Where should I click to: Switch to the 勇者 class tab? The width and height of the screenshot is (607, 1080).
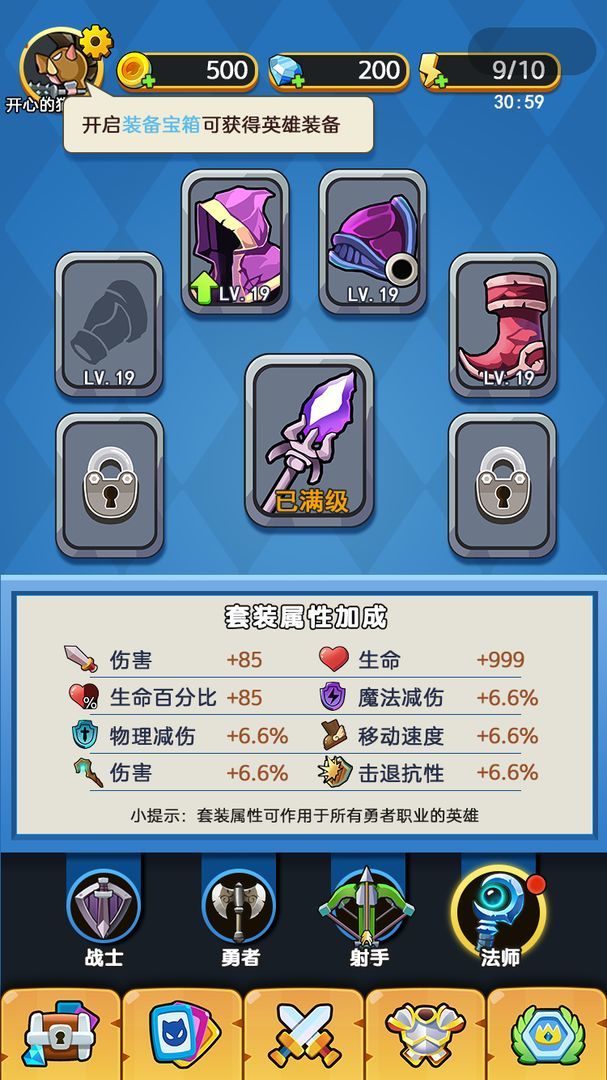click(238, 912)
